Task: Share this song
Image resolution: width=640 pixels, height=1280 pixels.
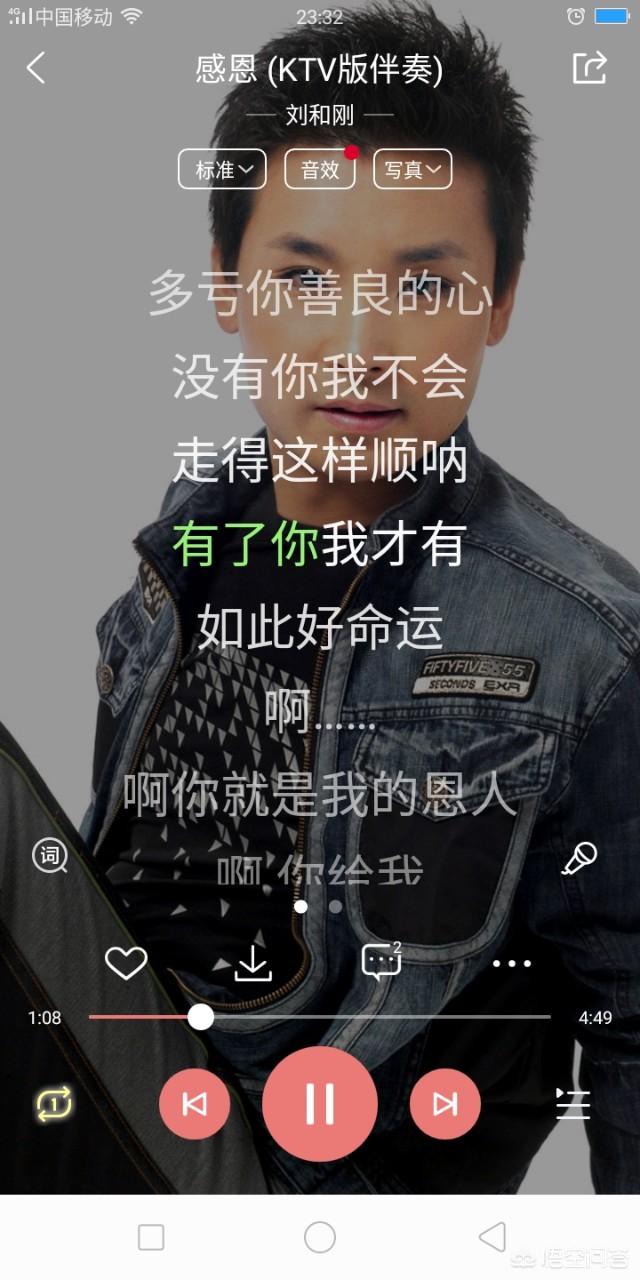Action: tap(589, 68)
